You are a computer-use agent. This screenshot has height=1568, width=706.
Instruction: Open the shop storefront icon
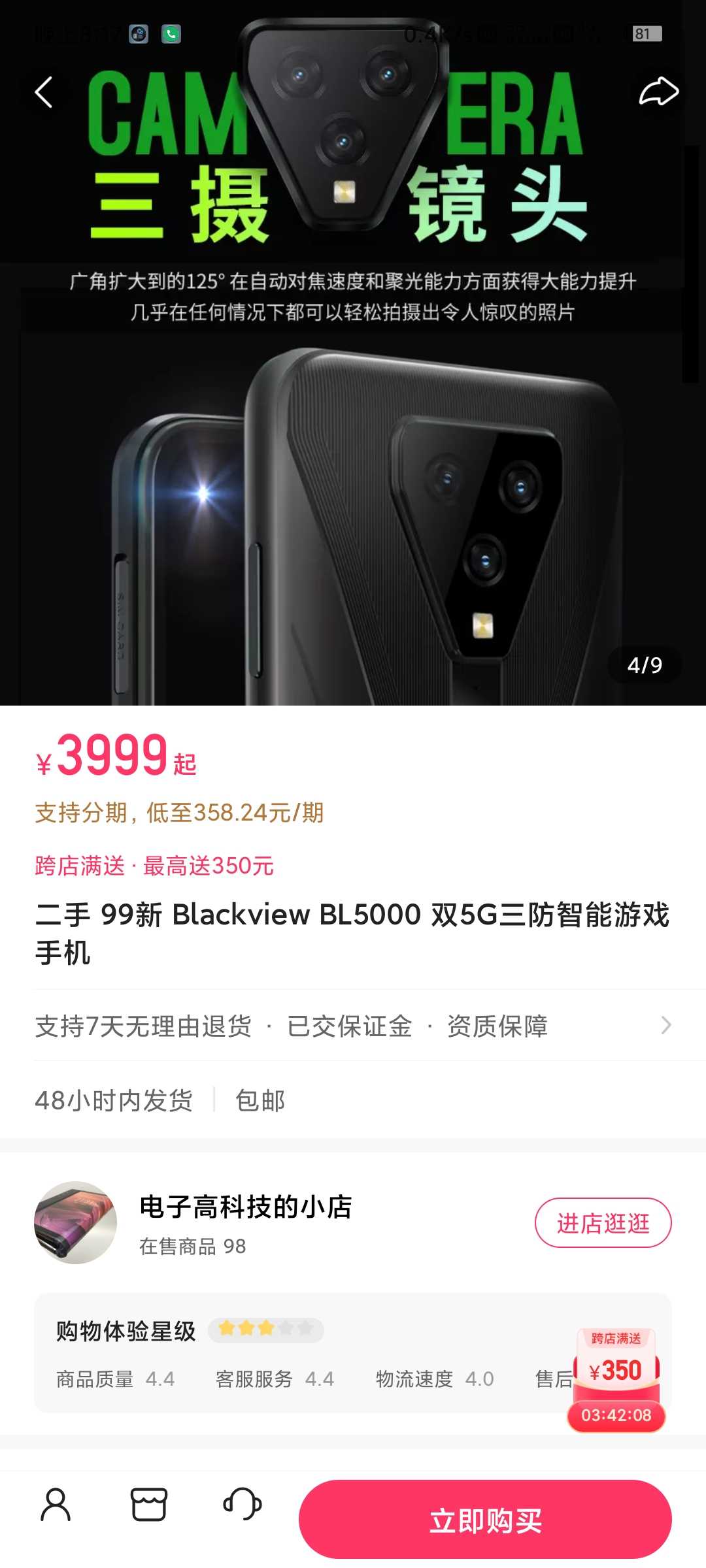pos(149,1505)
